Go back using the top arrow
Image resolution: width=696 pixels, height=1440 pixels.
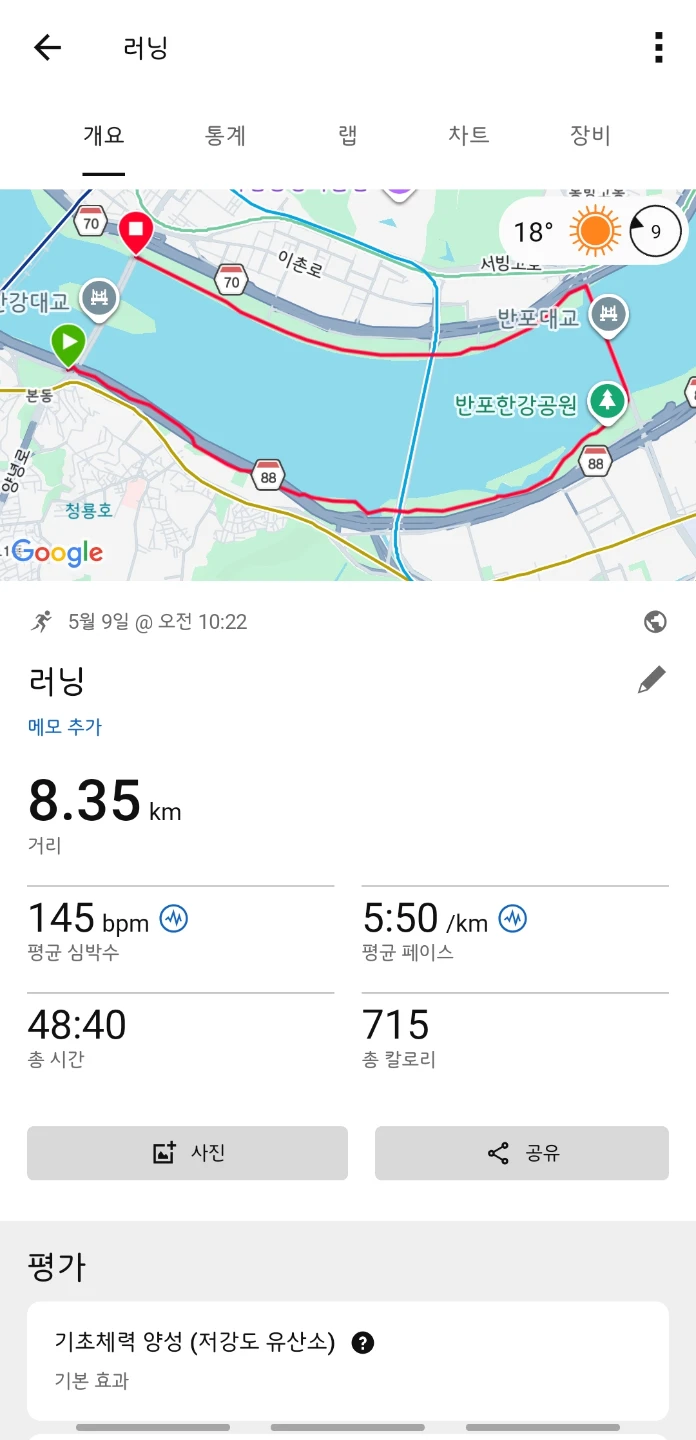click(x=47, y=47)
